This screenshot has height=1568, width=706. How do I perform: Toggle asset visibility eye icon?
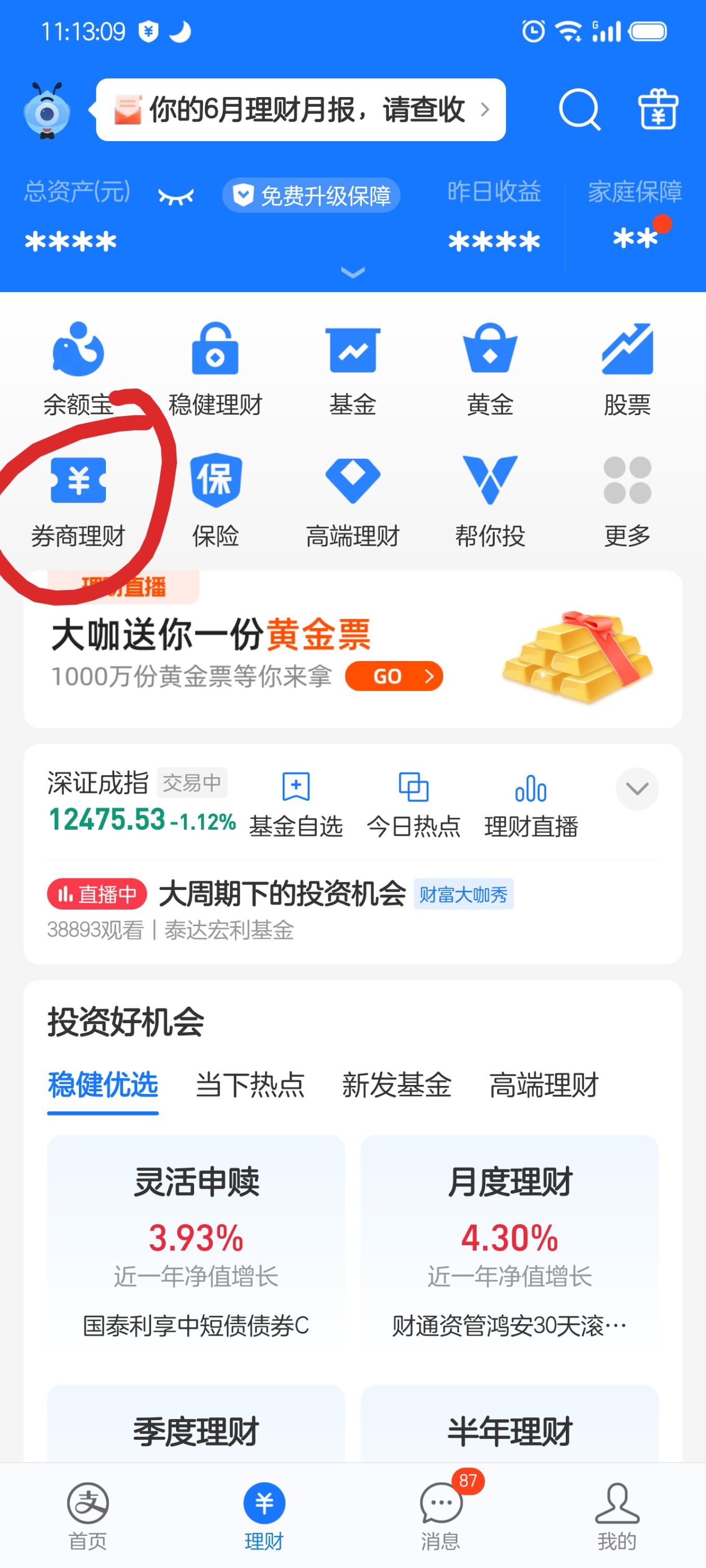(175, 196)
